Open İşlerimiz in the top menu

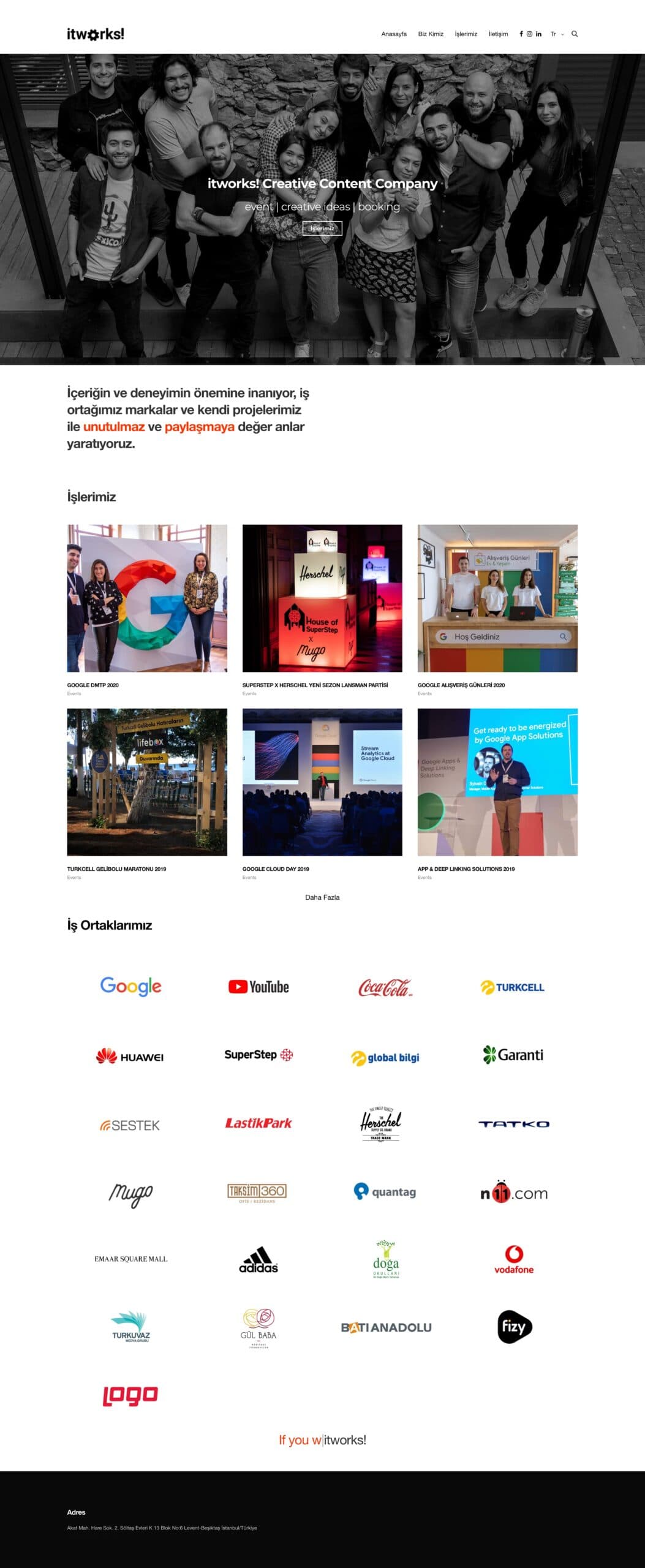466,34
